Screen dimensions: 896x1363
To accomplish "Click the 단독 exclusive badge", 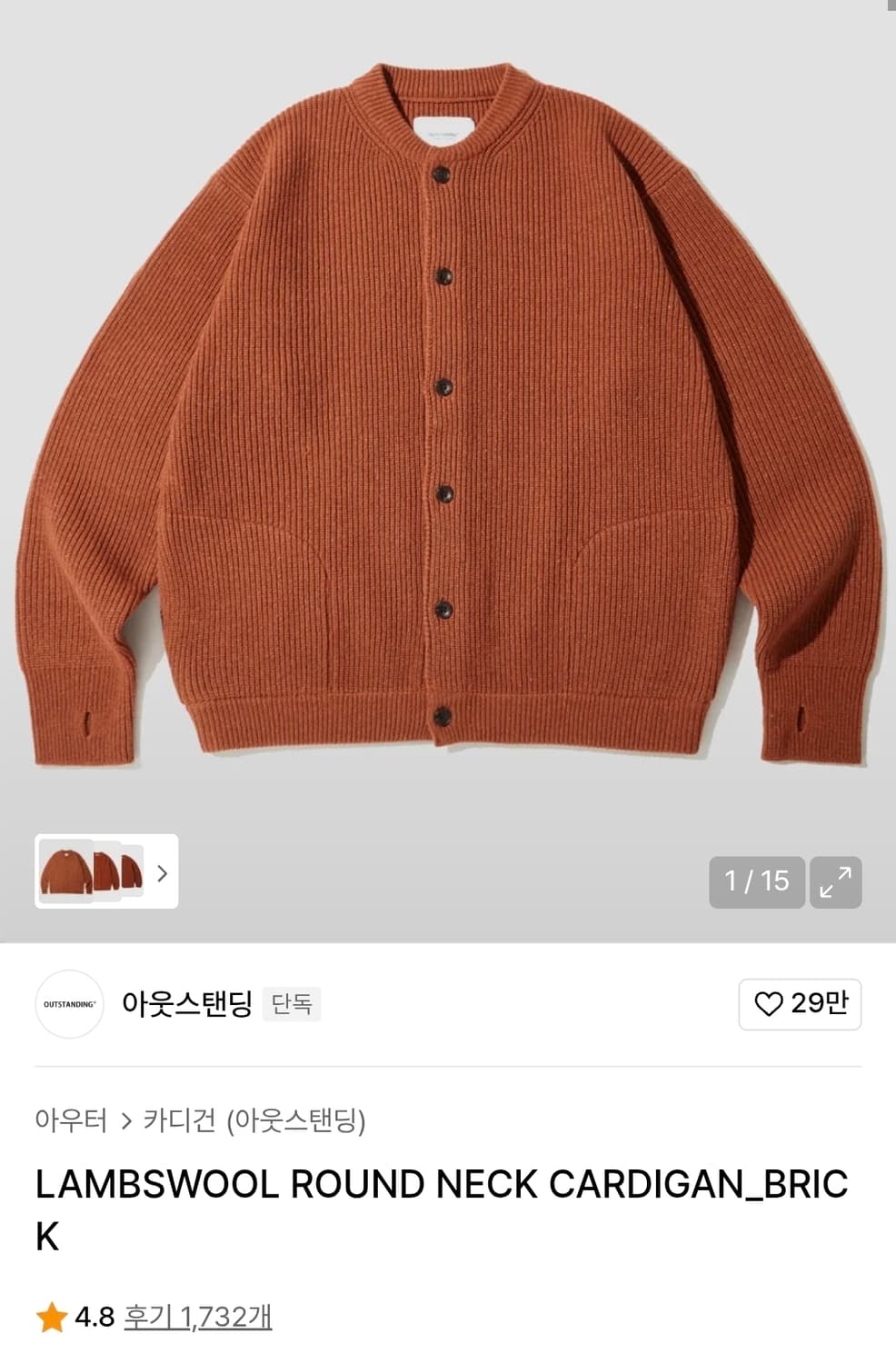I will click(x=292, y=1006).
